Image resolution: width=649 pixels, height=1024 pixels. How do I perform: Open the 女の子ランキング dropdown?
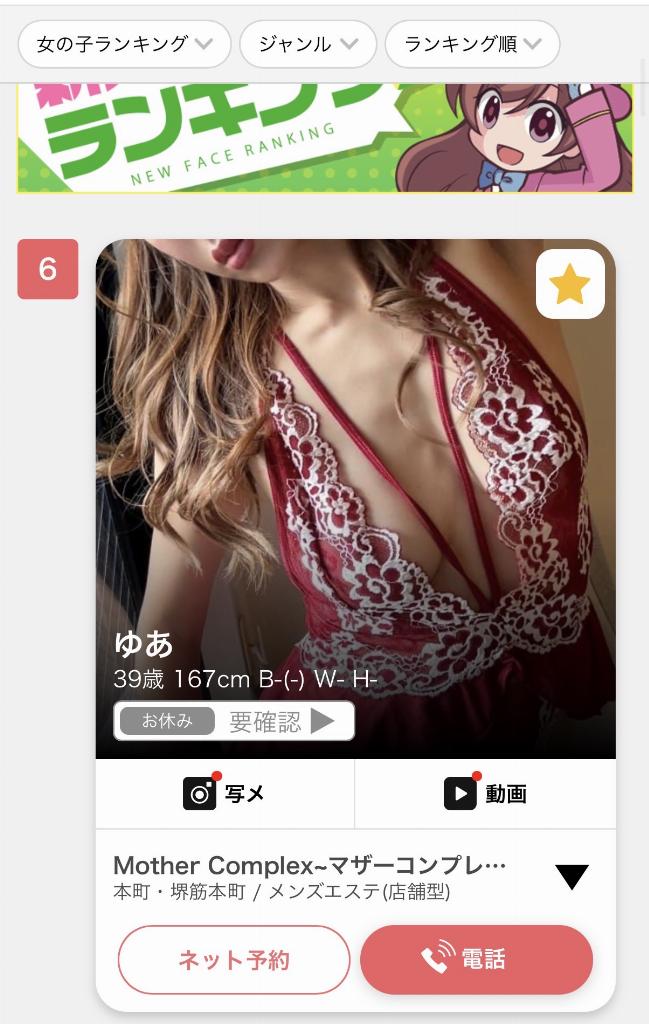click(x=124, y=44)
